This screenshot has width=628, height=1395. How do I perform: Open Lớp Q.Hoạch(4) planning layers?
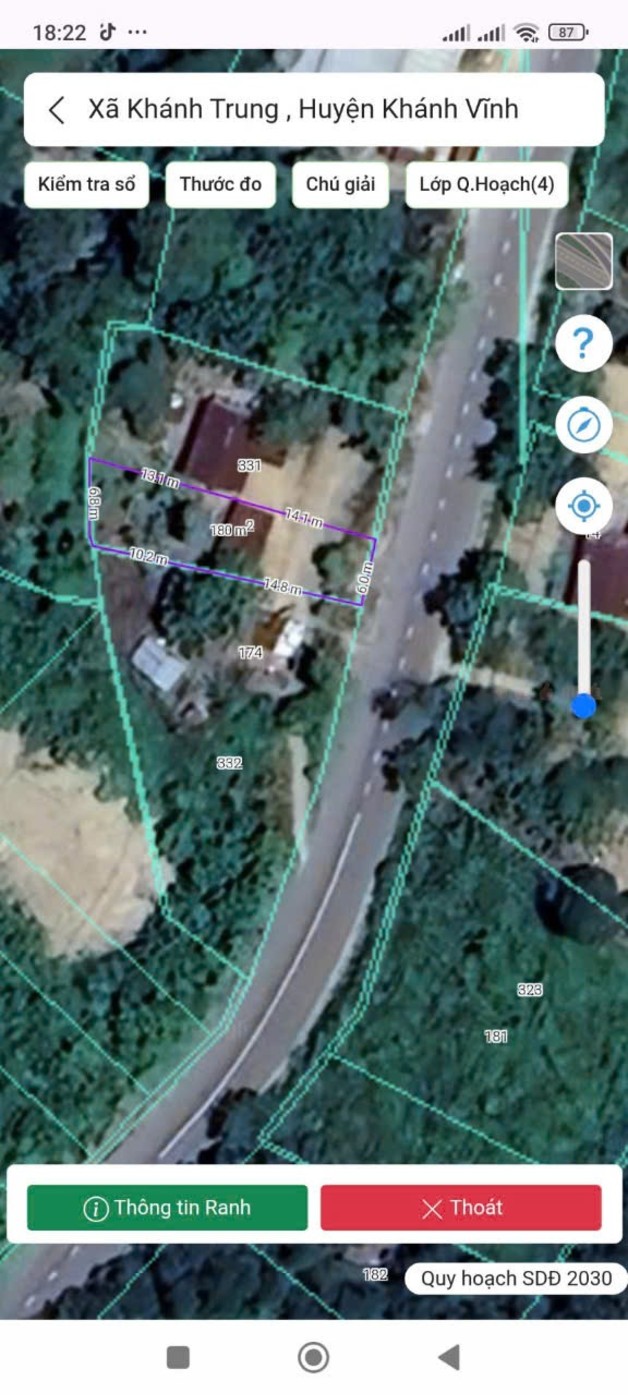click(487, 185)
